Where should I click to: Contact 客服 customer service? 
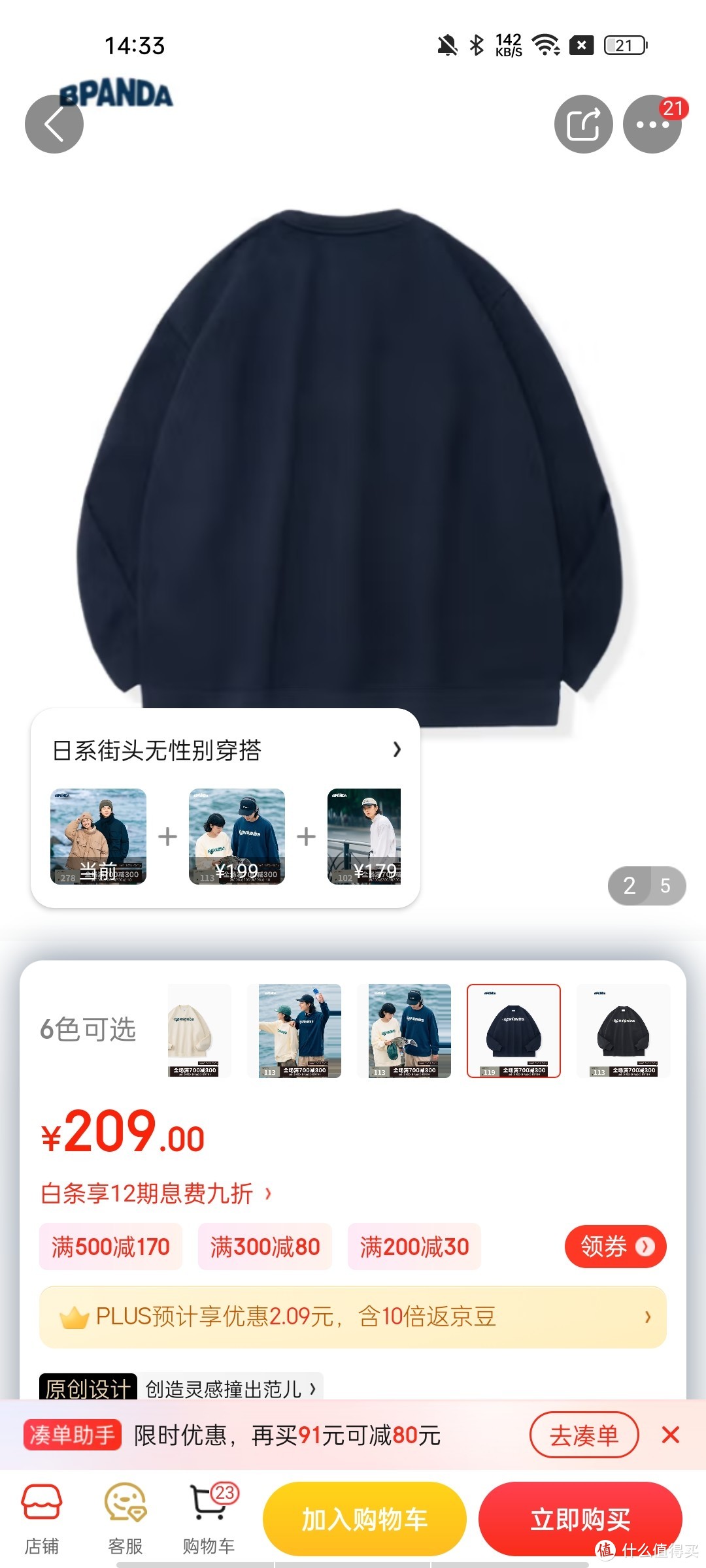click(125, 1519)
